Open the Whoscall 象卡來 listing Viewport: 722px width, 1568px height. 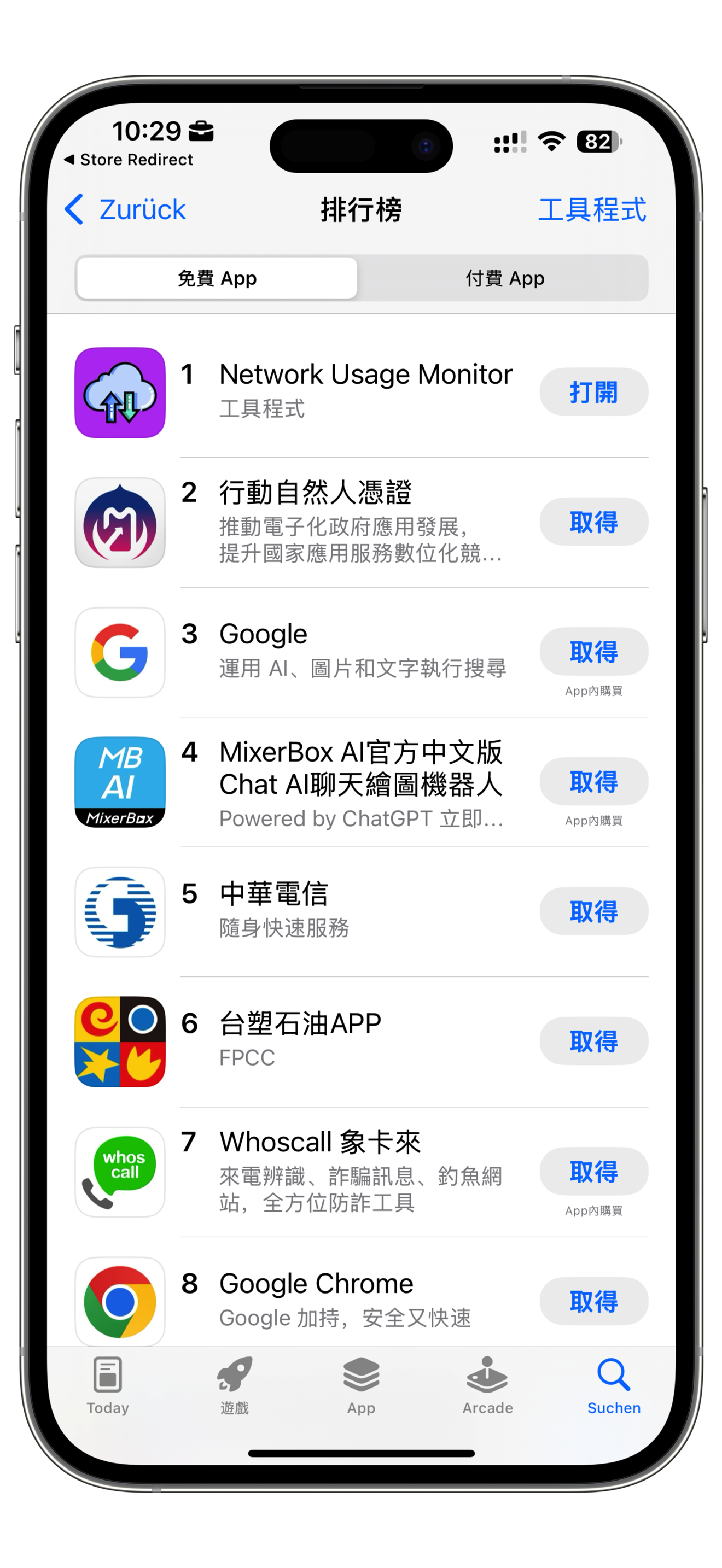point(341,1170)
